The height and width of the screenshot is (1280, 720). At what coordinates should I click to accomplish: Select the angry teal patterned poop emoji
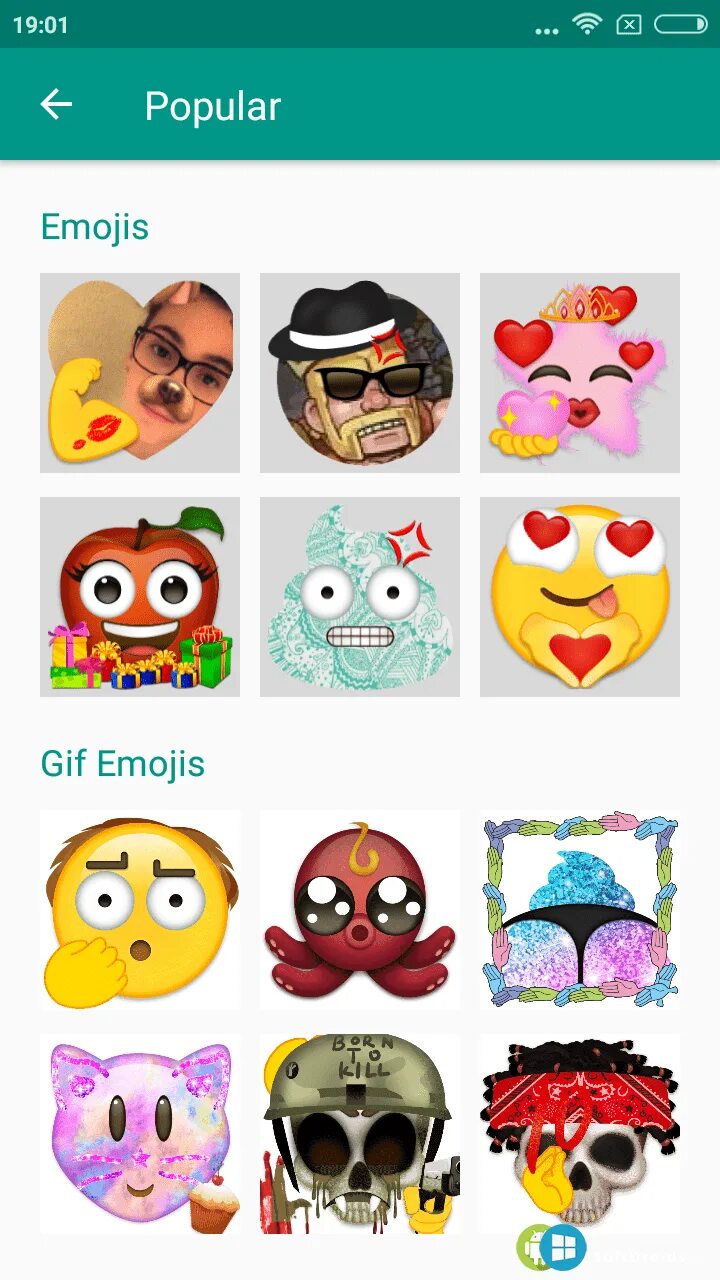[360, 597]
